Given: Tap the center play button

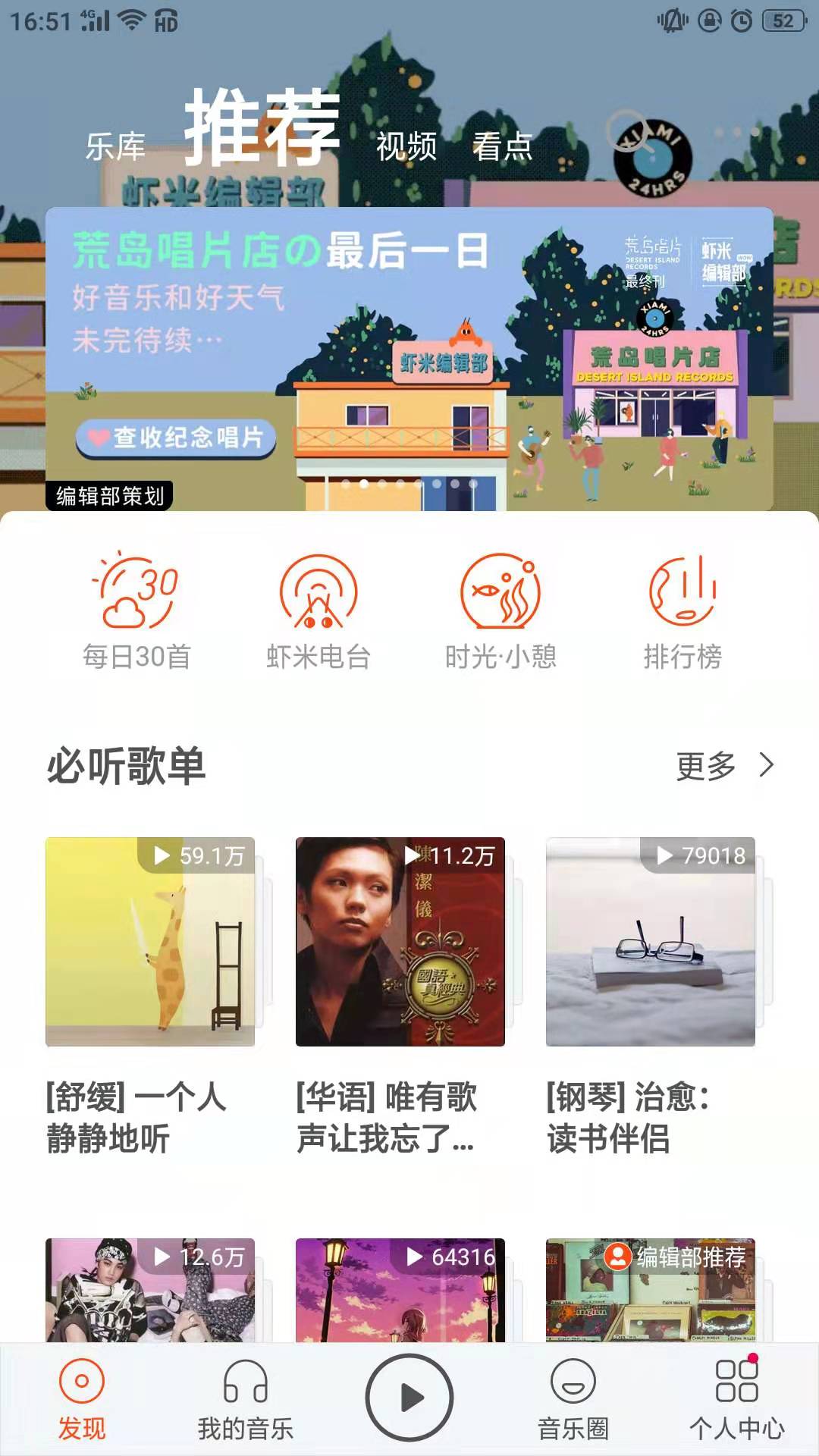Looking at the screenshot, I should (x=409, y=1397).
